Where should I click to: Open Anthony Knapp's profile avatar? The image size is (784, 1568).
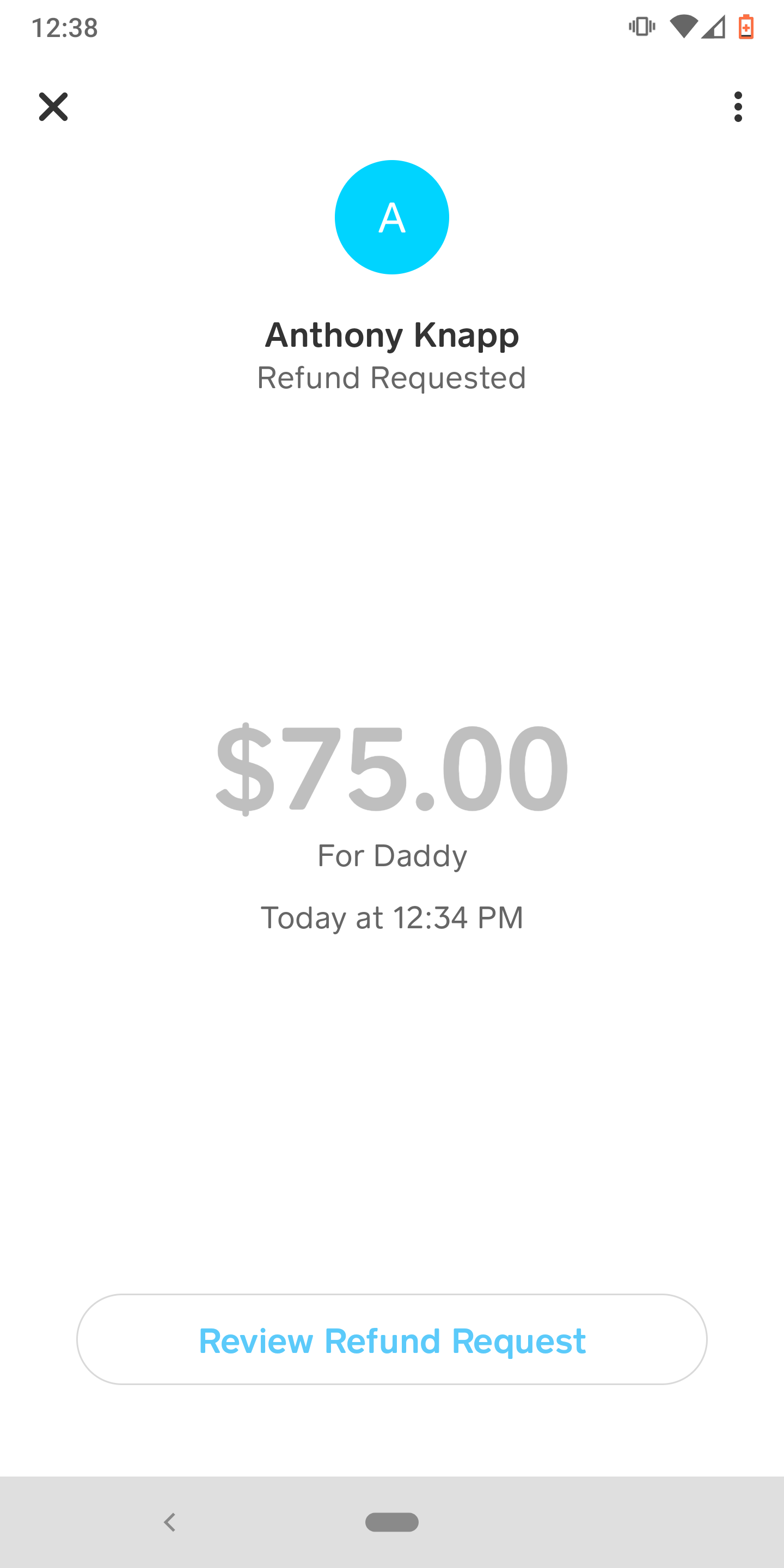coord(392,217)
